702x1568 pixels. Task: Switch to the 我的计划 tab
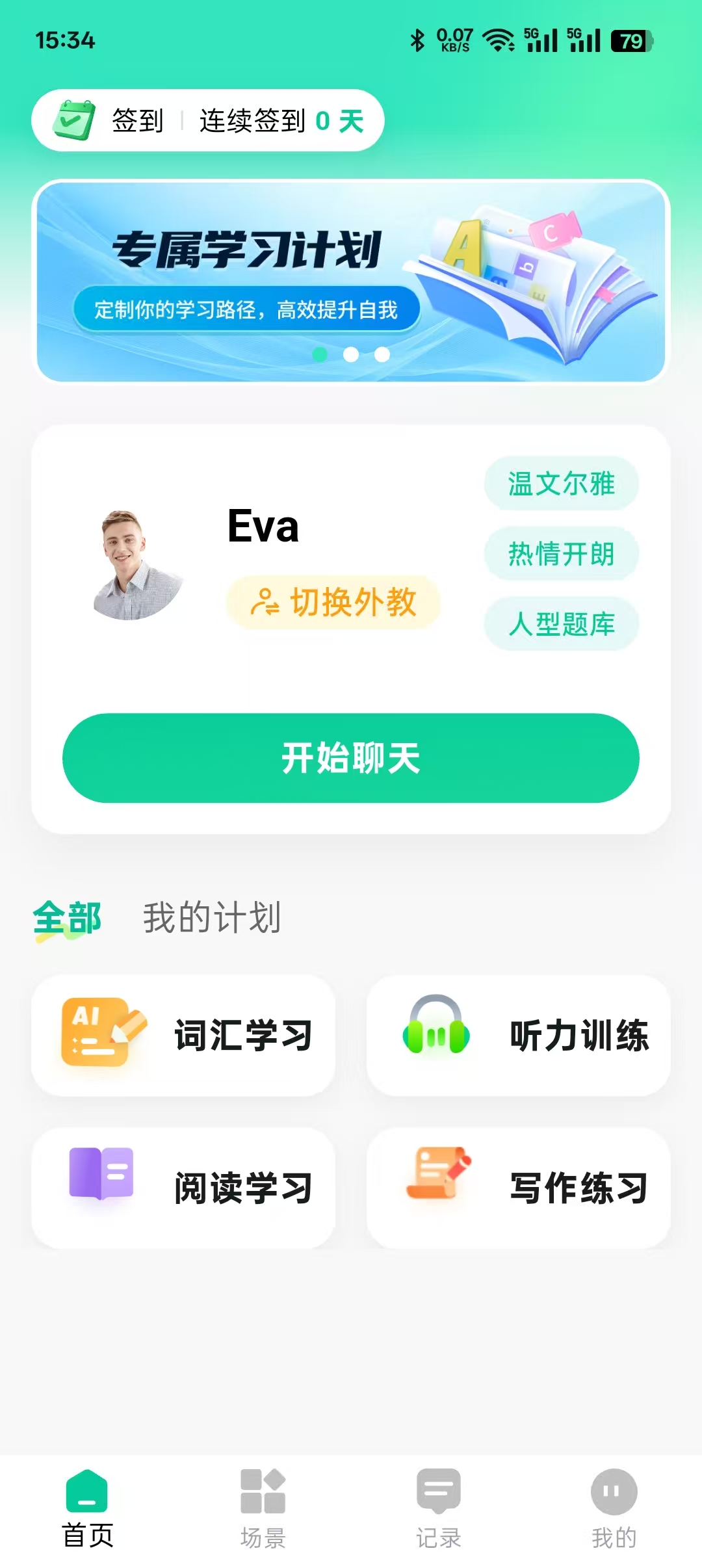(212, 918)
